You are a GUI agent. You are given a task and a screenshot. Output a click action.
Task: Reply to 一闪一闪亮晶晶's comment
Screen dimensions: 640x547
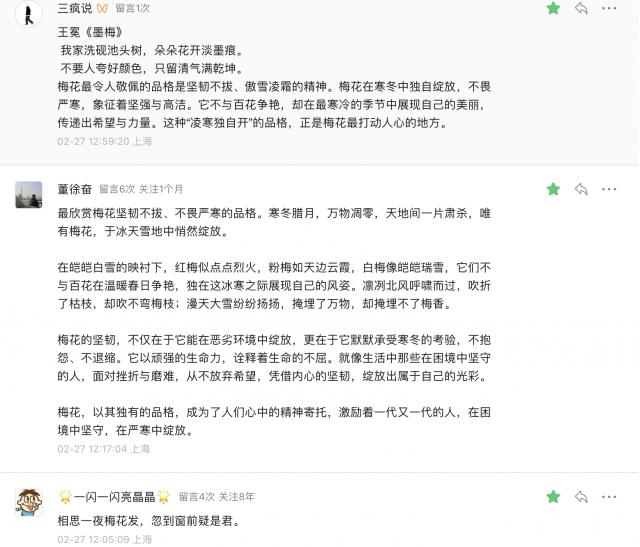tap(581, 496)
